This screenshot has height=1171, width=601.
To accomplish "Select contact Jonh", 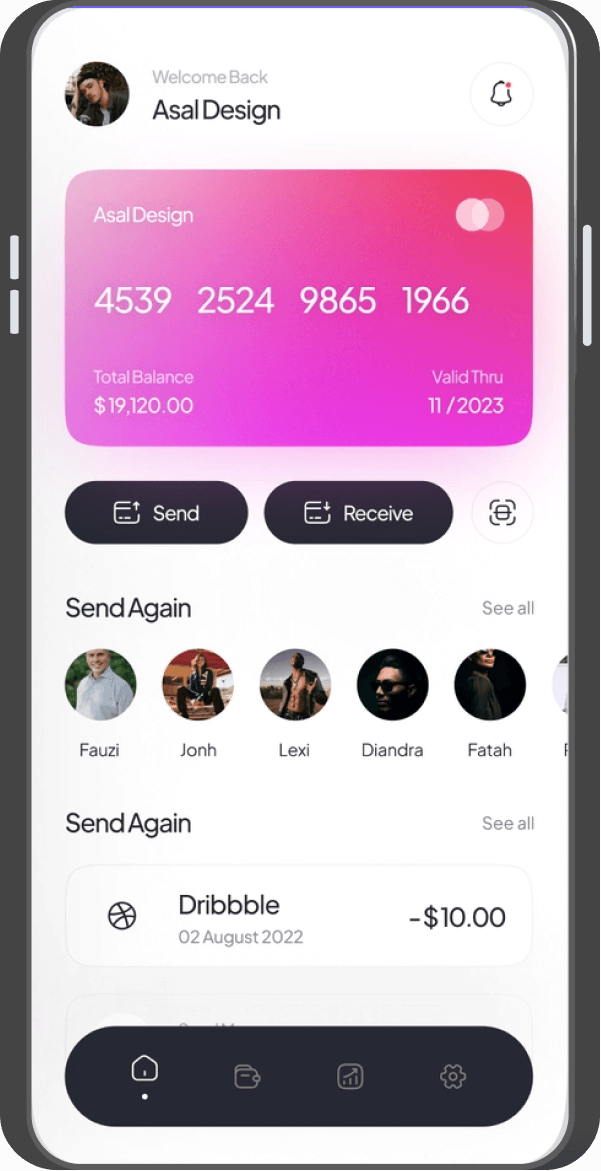I will tap(198, 685).
